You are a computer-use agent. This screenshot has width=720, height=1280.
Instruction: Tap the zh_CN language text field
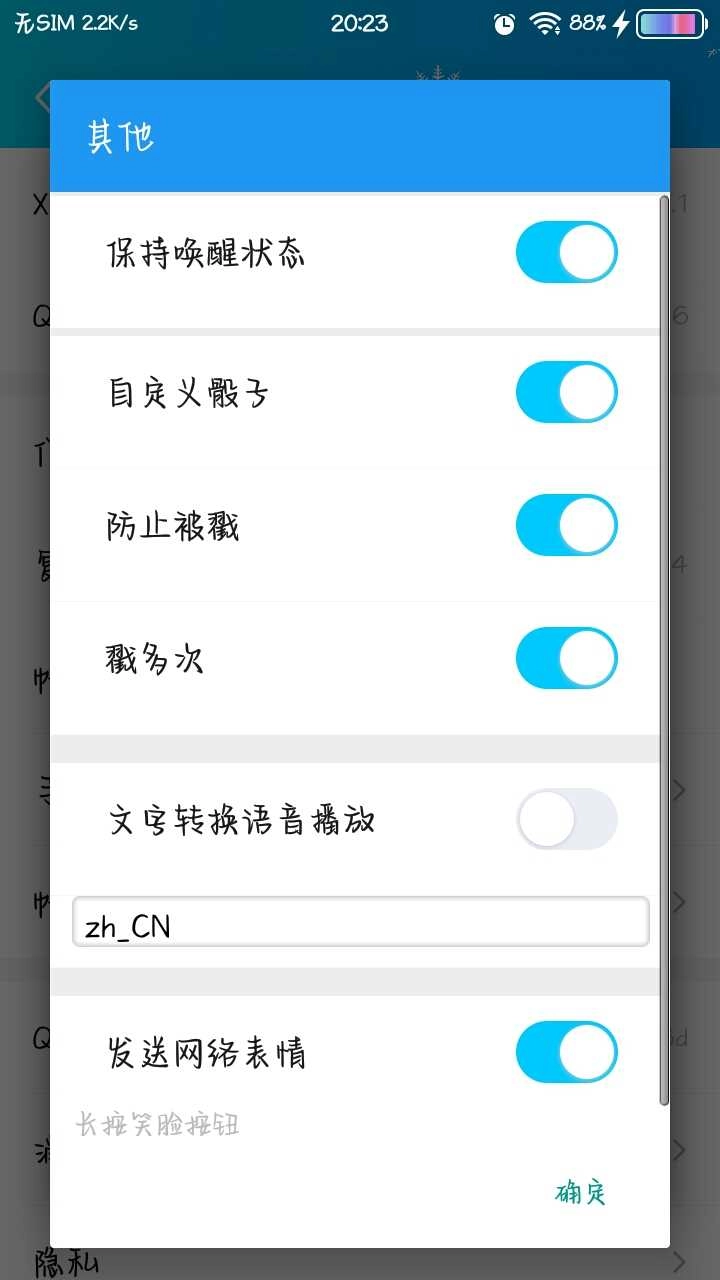[360, 922]
